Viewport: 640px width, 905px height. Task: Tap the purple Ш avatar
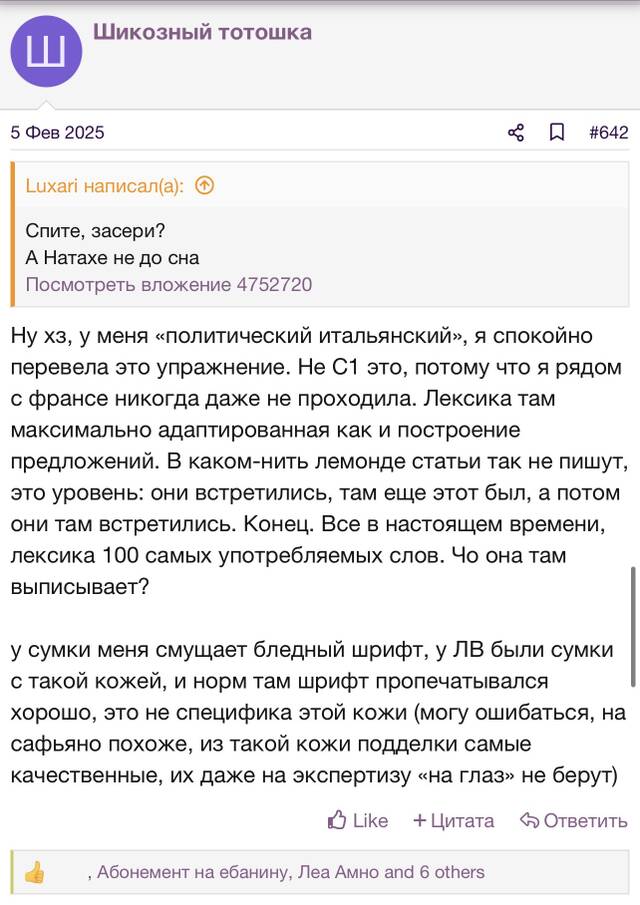pyautogui.click(x=46, y=51)
